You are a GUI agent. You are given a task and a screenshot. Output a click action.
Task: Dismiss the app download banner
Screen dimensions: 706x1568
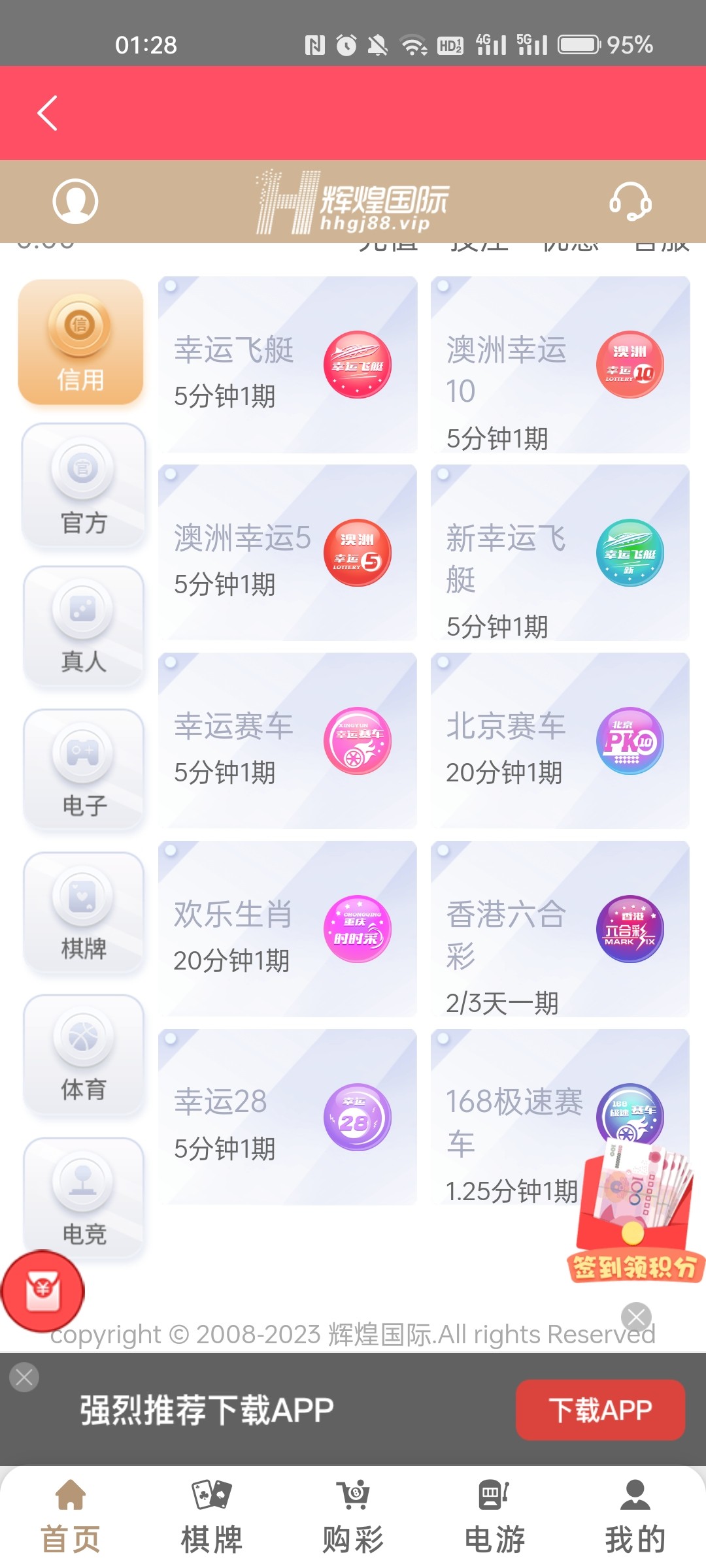tap(24, 1377)
